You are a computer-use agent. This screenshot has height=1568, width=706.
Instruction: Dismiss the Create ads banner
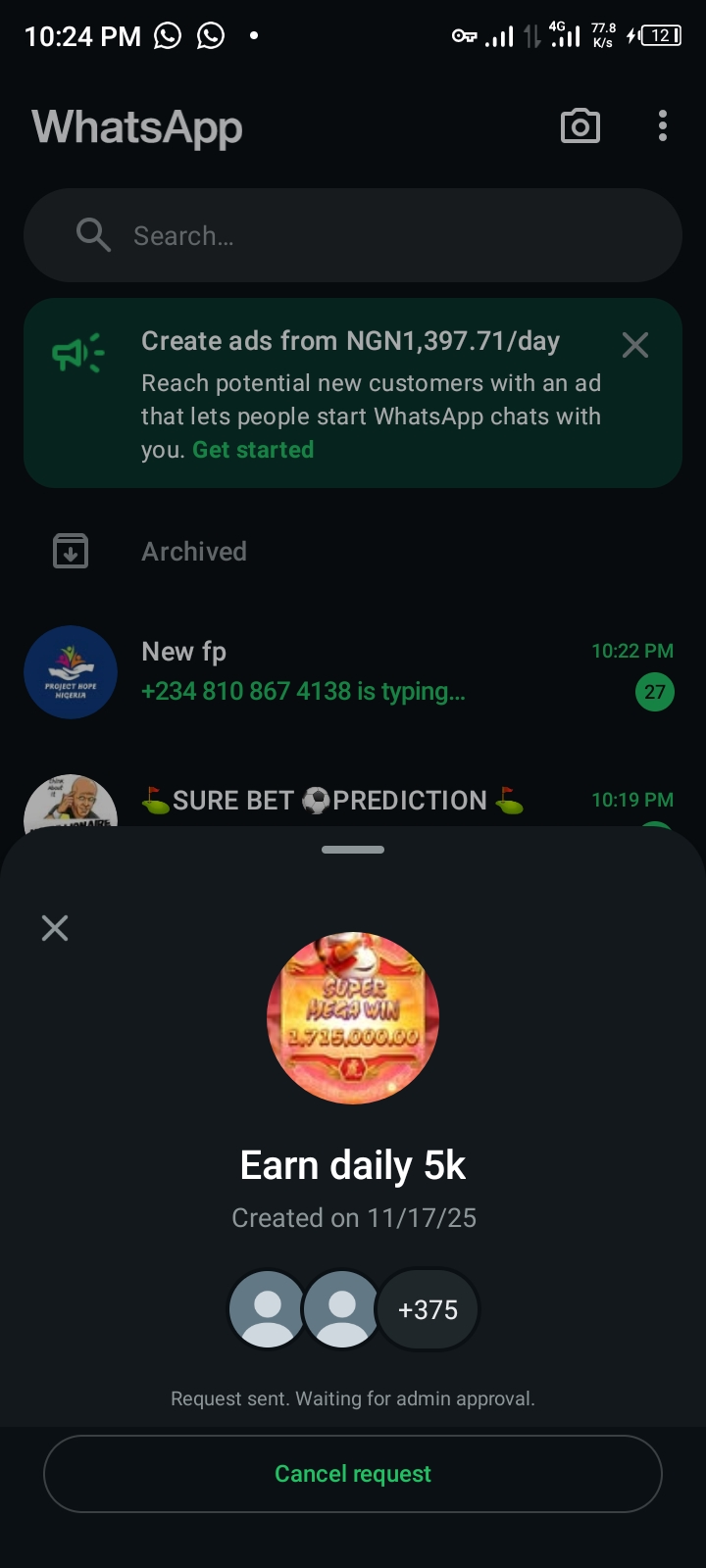[635, 345]
